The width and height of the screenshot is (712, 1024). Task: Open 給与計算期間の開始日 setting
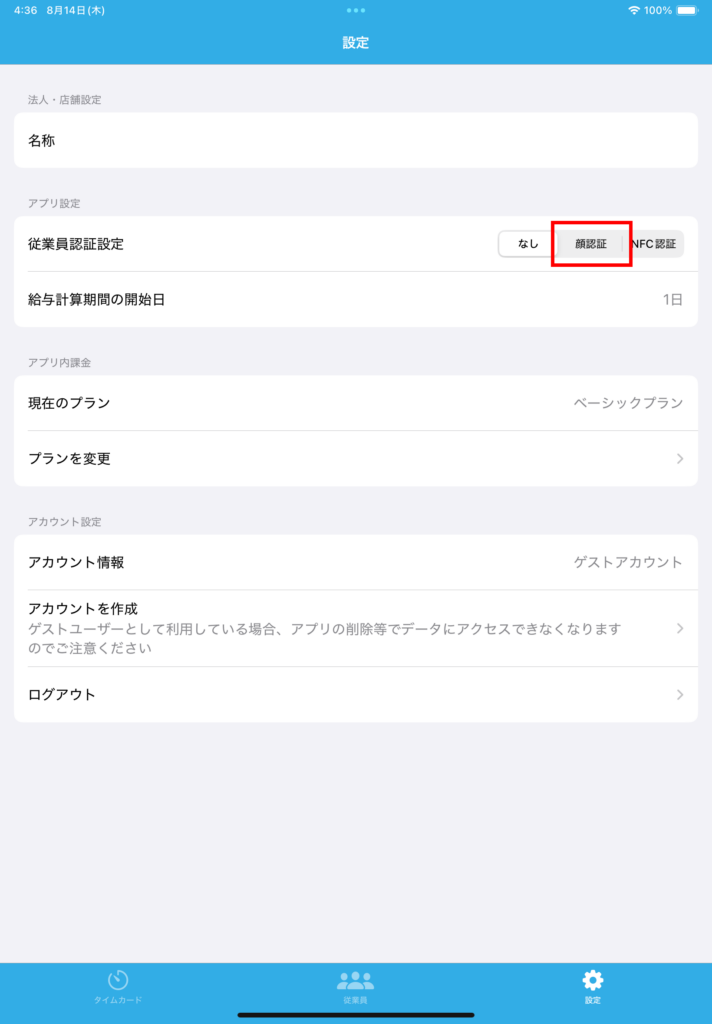[x=355, y=299]
